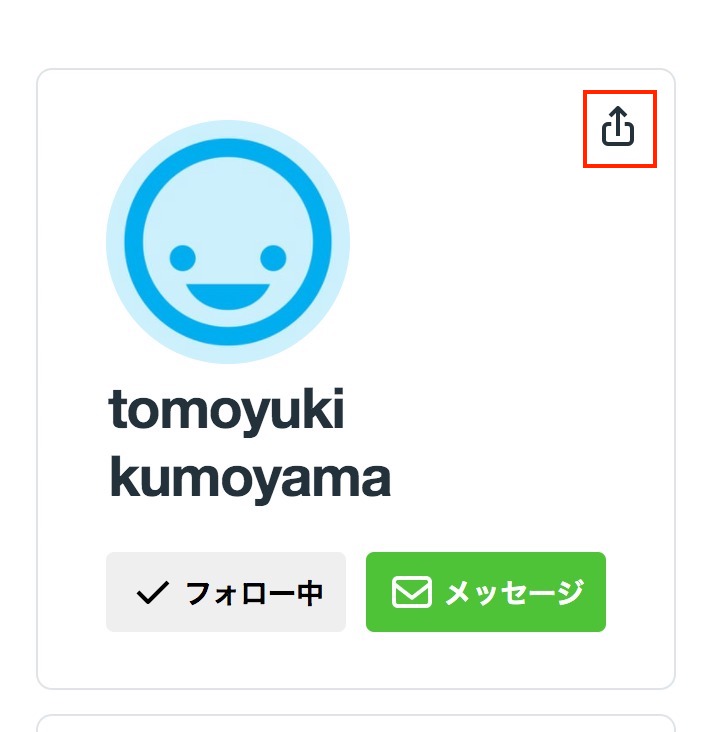Viewport: 704px width, 732px height.
Task: Send a message with the メッセージ button
Action: pos(486,592)
